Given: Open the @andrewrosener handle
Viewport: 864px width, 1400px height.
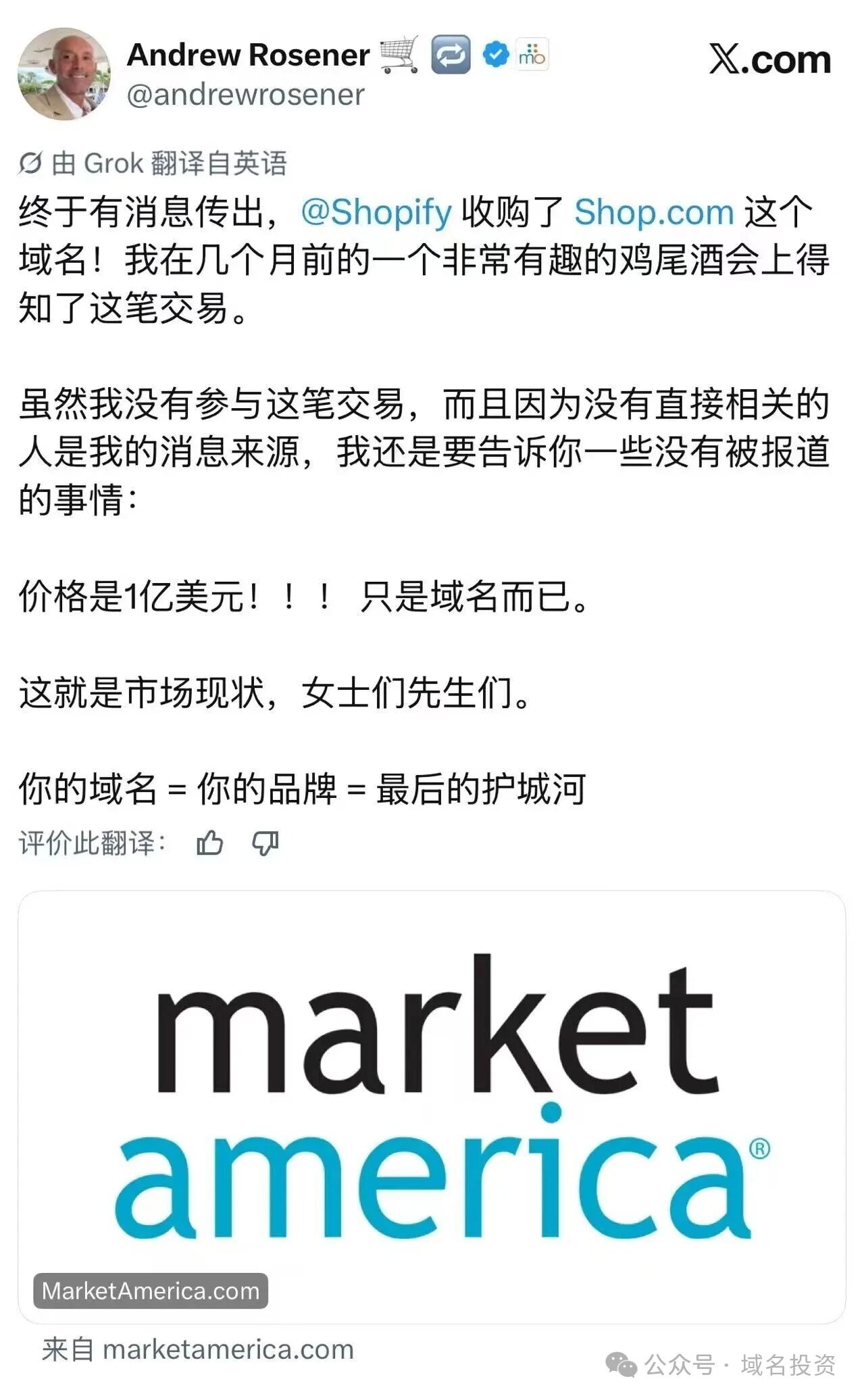Looking at the screenshot, I should pos(246,95).
